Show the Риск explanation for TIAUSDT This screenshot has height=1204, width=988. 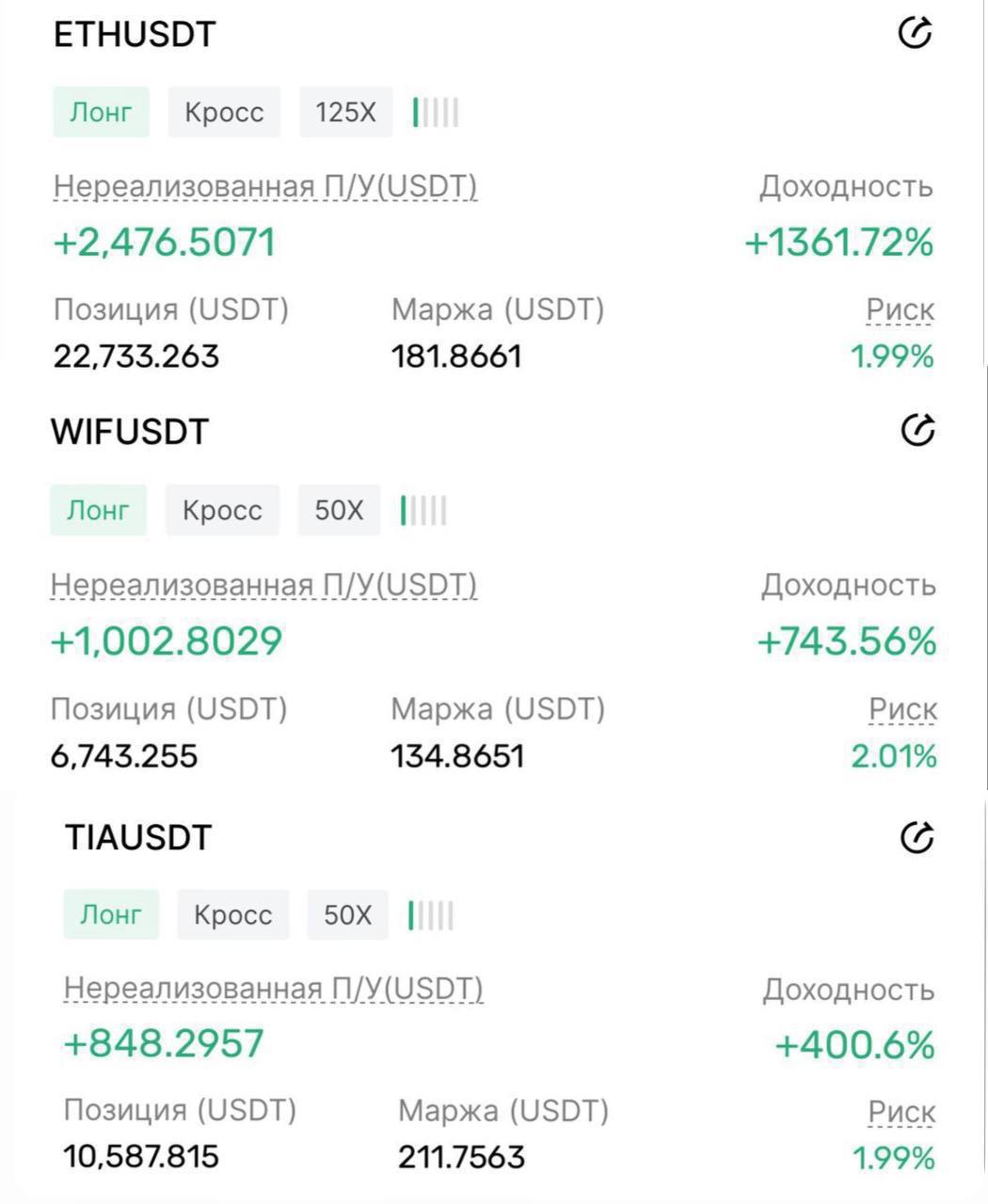tap(901, 1113)
